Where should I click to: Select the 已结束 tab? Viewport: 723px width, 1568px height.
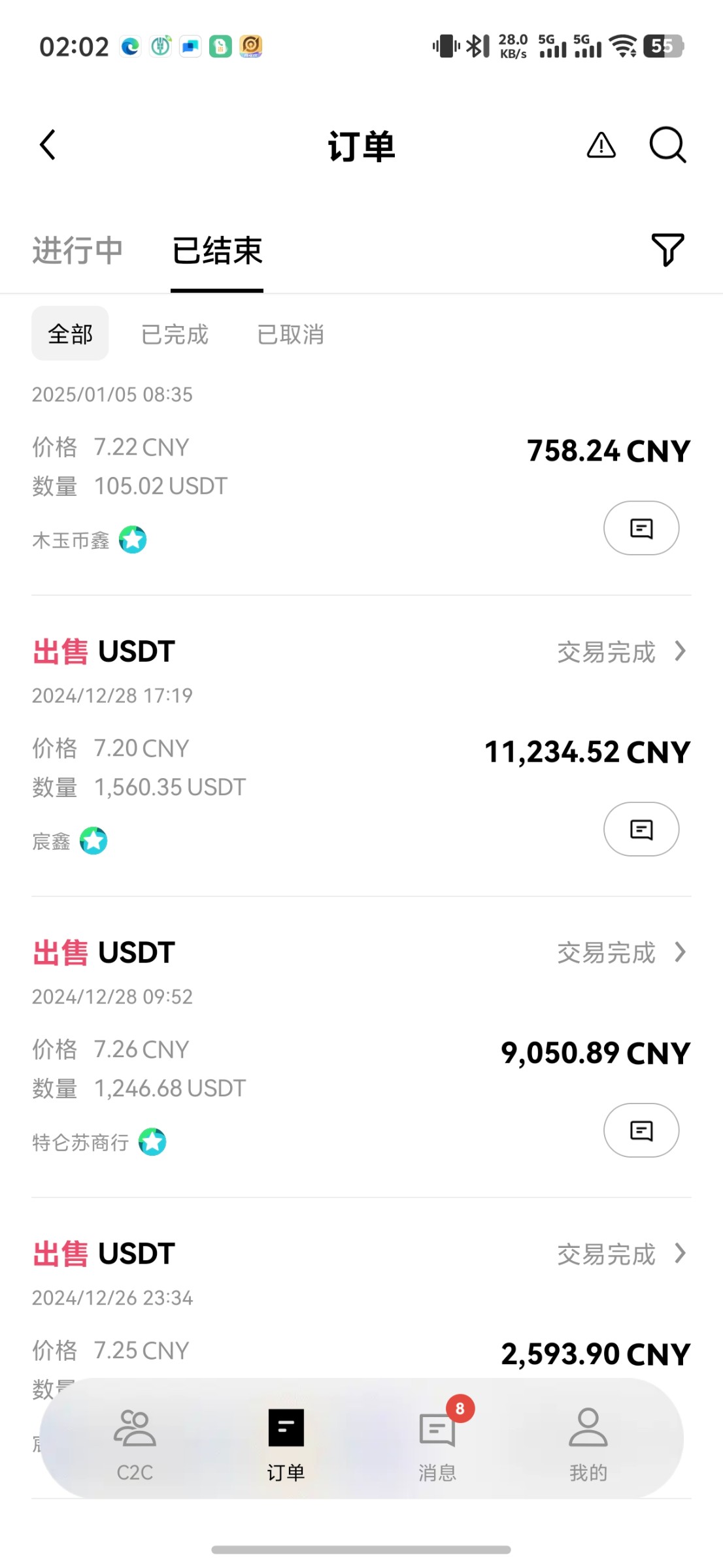point(217,251)
